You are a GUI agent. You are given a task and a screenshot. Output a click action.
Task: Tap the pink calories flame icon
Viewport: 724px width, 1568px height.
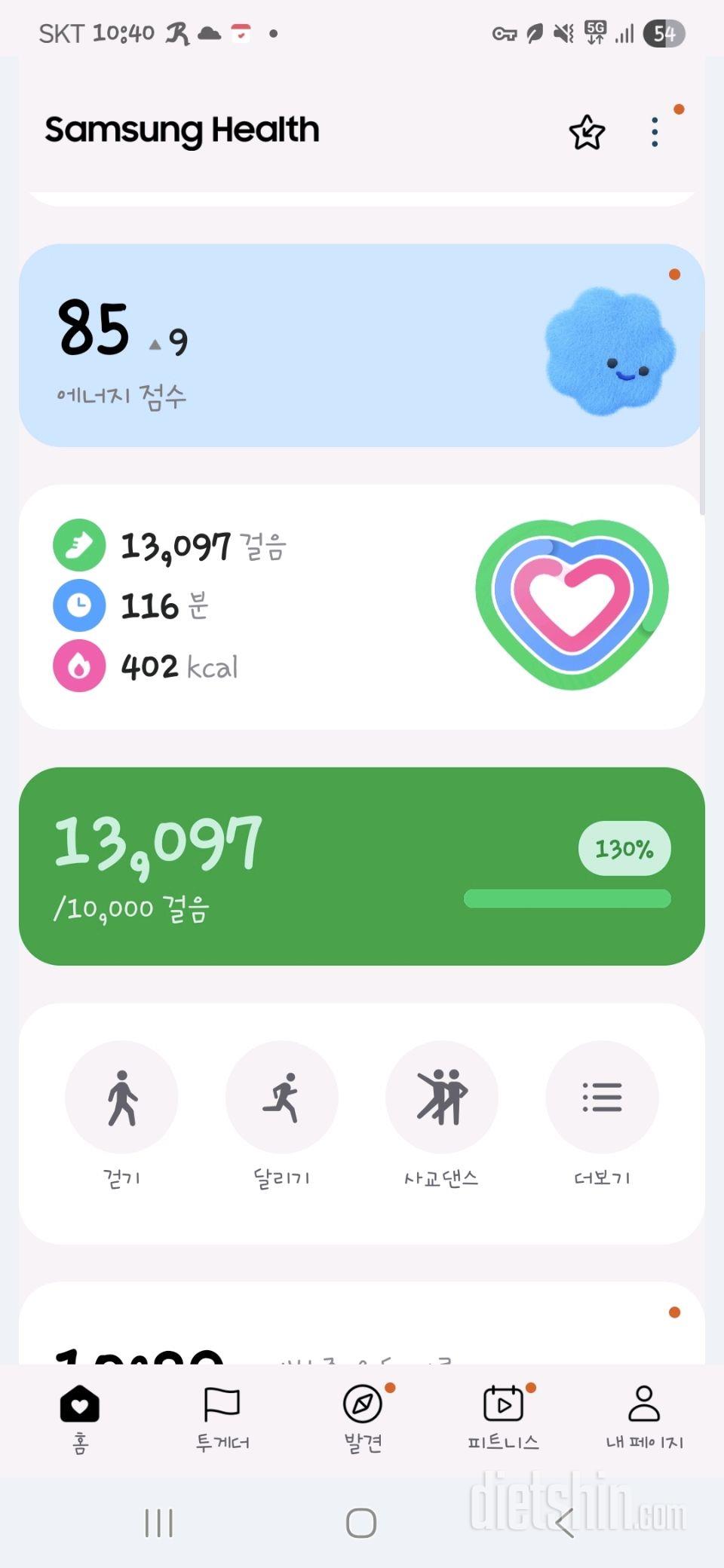[x=79, y=666]
